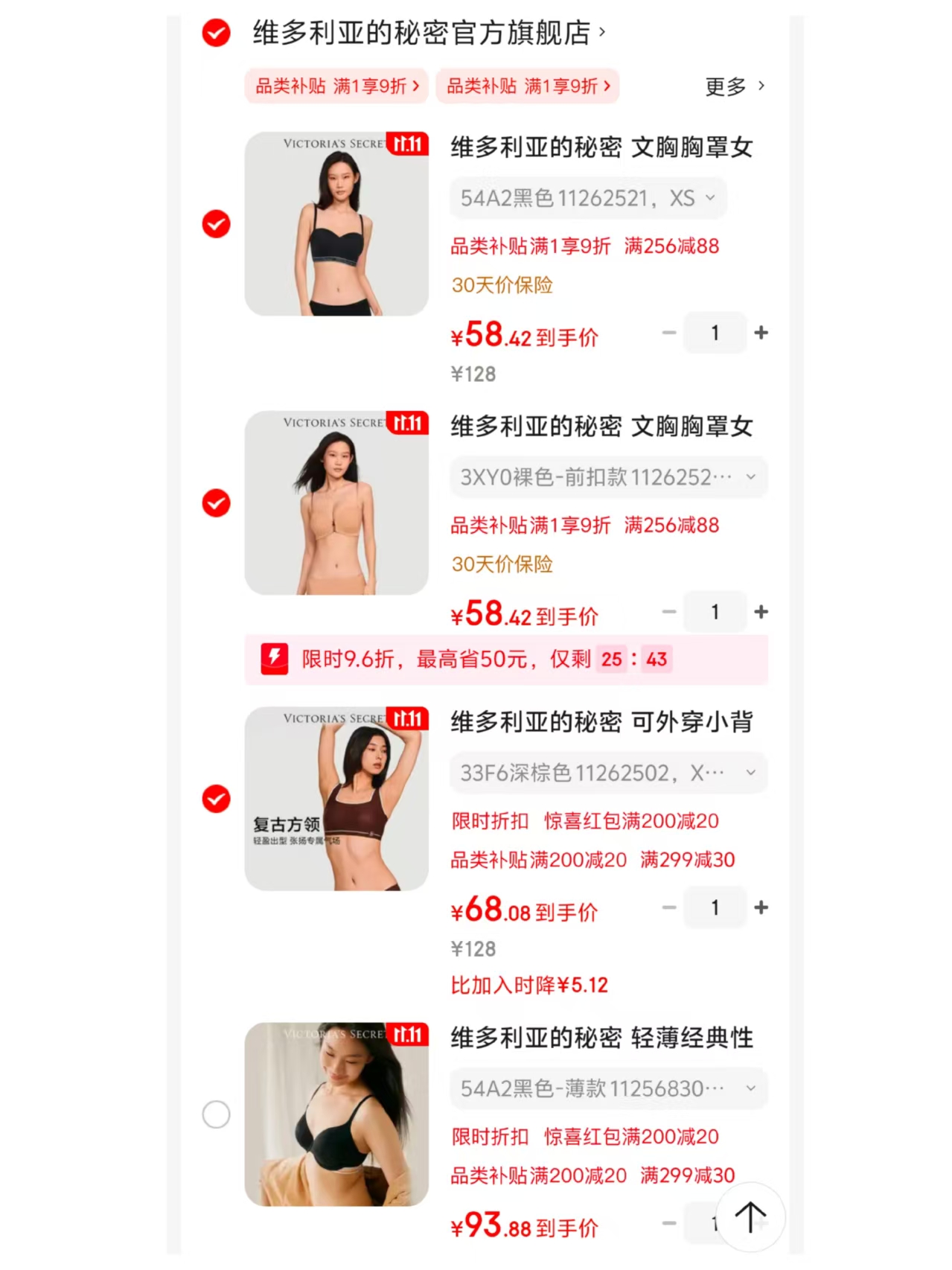Uncheck the store checkbox for 维多利亚的秘密官方旗舰店
Screen dimensions: 952x1270
[215, 33]
